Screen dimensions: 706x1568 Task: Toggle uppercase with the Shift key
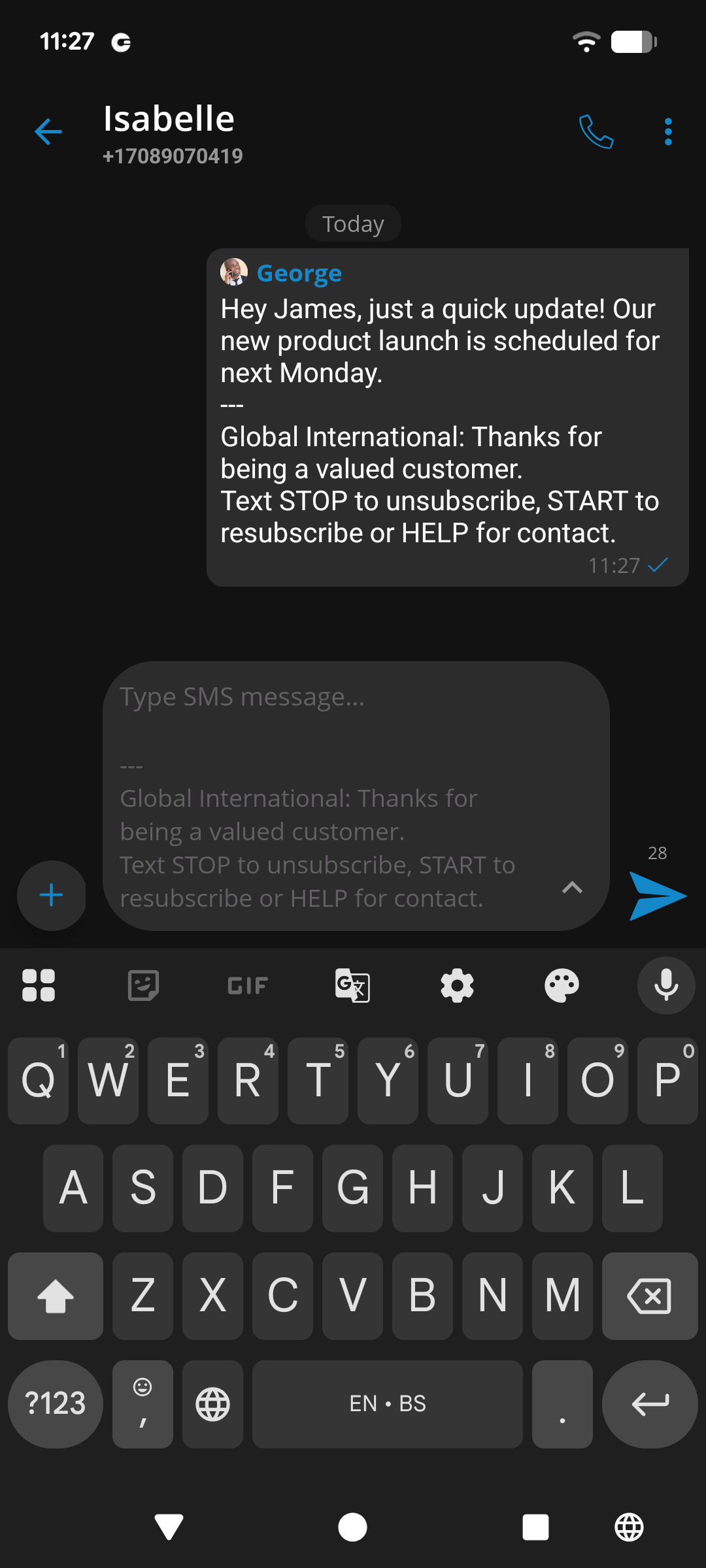click(x=55, y=1296)
